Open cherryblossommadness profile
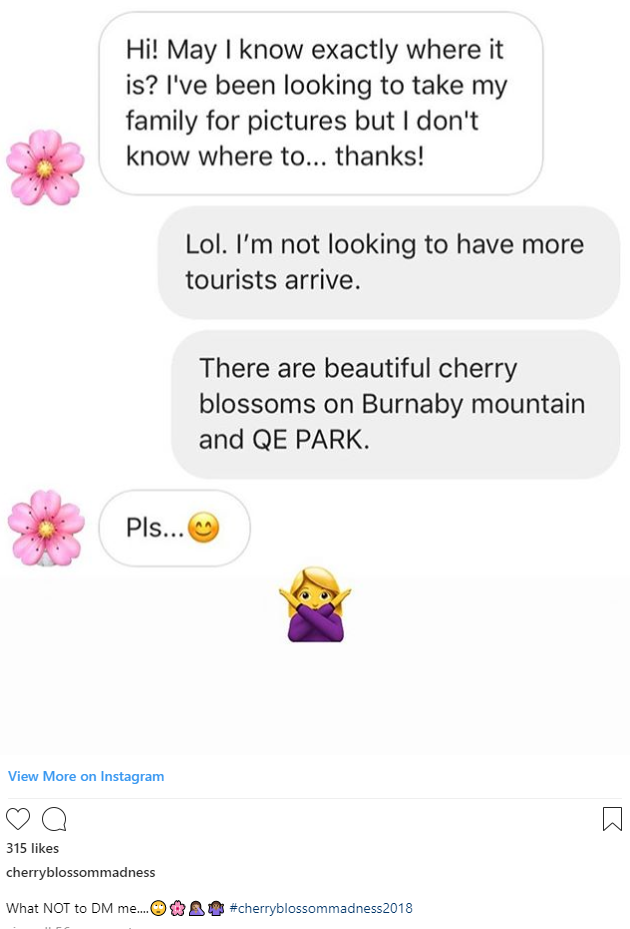Screen dimensions: 630x929 (x=81, y=872)
